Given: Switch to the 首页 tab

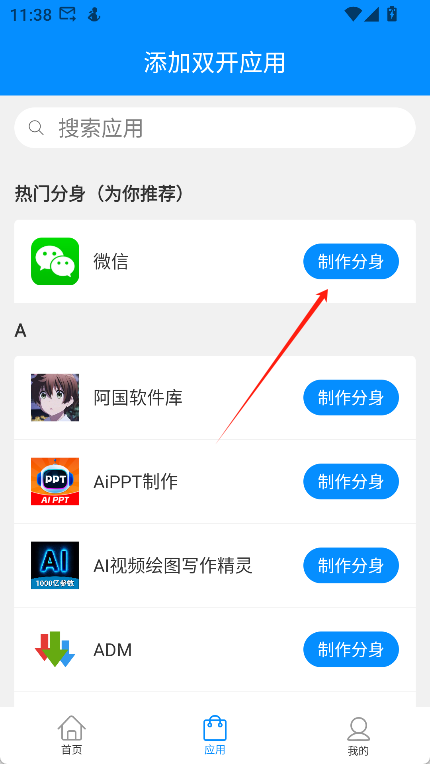Looking at the screenshot, I should coord(72,735).
